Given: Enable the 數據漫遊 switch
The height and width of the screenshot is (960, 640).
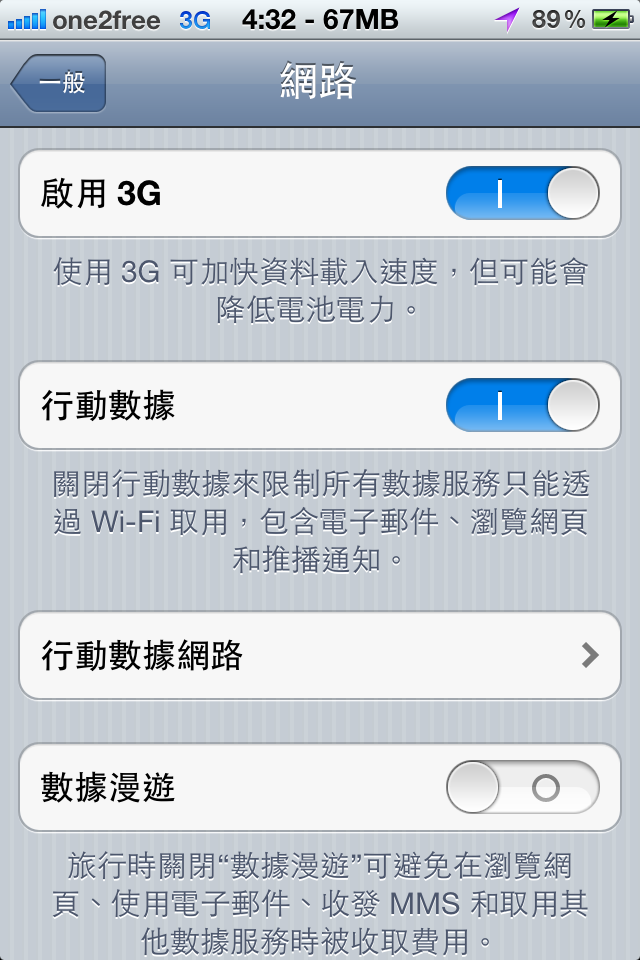Looking at the screenshot, I should pyautogui.click(x=522, y=788).
